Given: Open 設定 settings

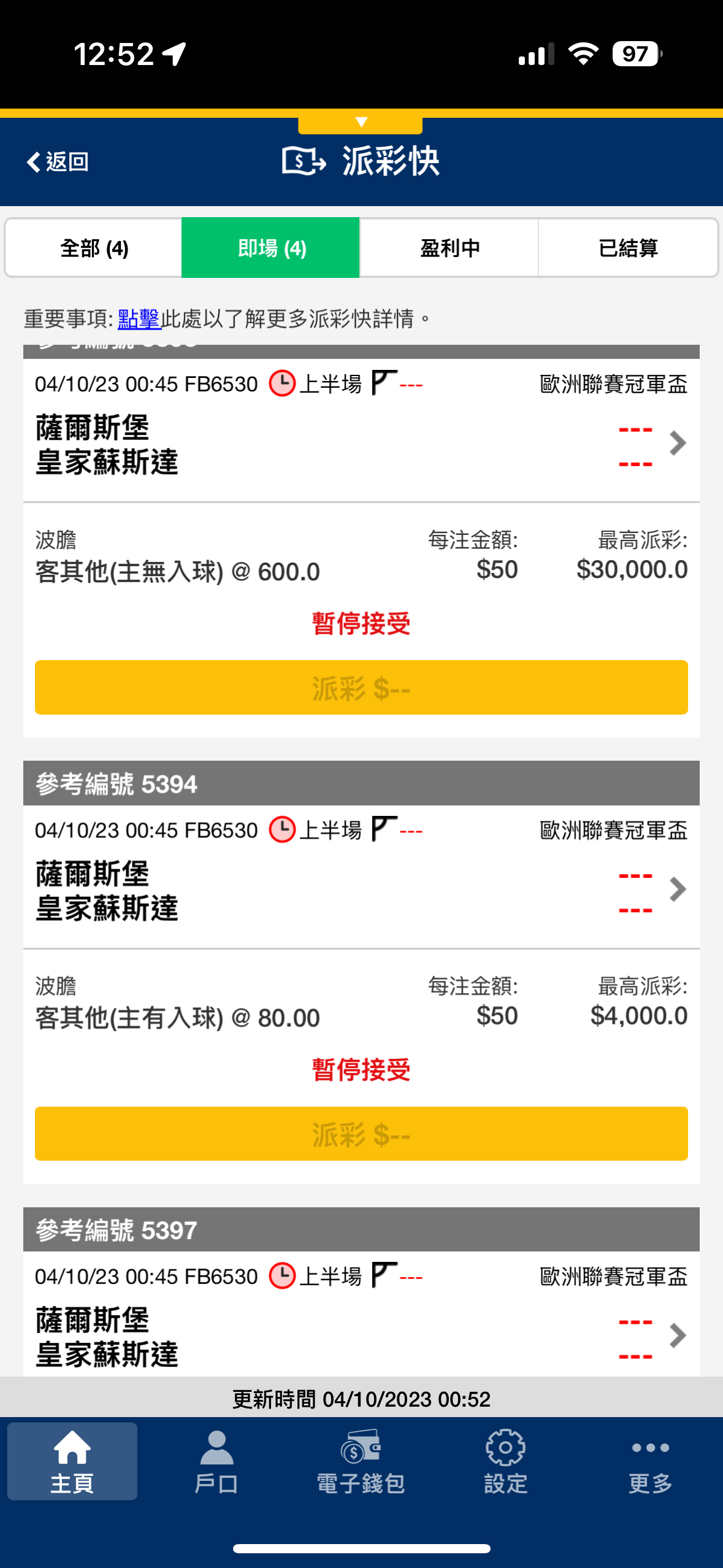Looking at the screenshot, I should tap(506, 1461).
